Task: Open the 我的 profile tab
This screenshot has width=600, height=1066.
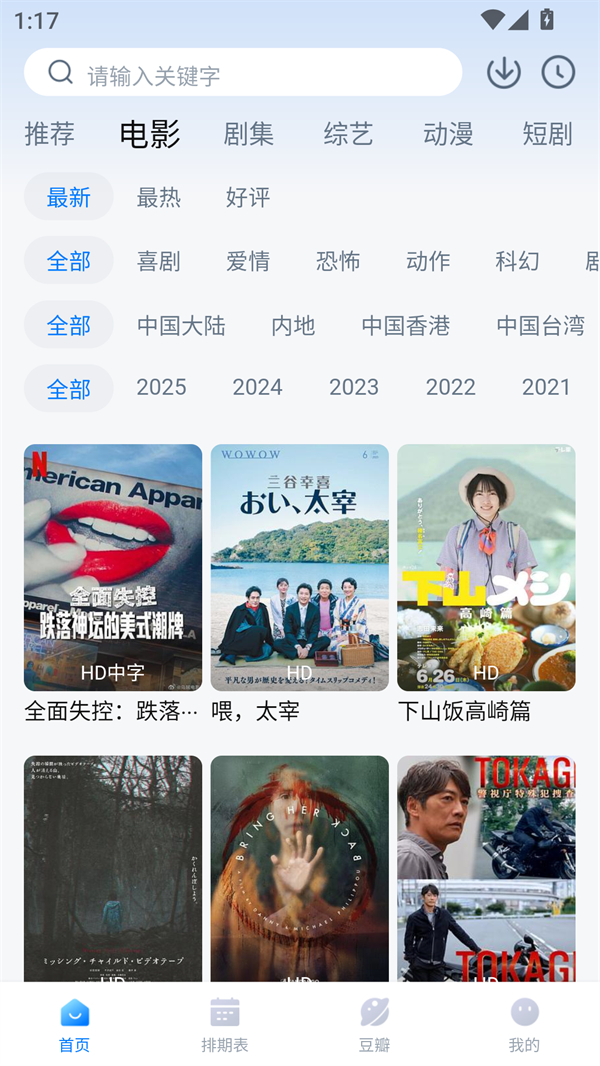Action: coord(524,1025)
